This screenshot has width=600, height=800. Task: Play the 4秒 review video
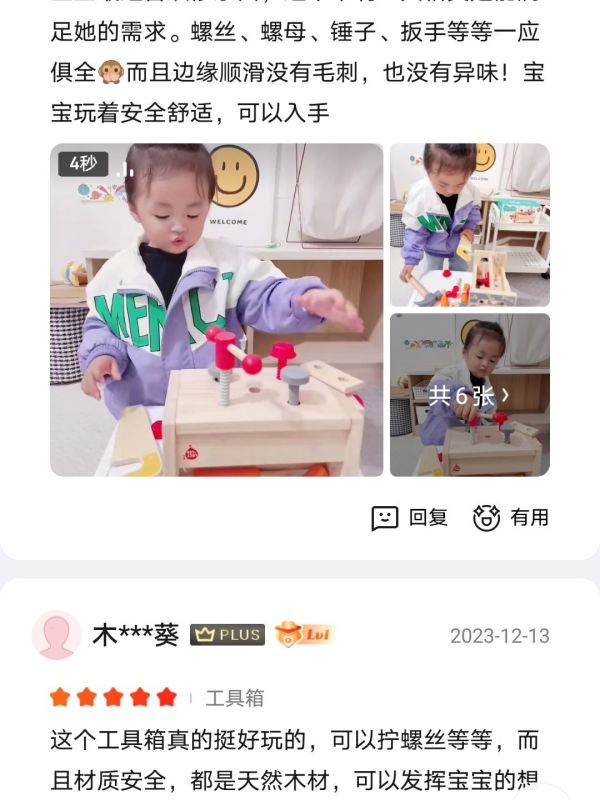pyautogui.click(x=217, y=309)
